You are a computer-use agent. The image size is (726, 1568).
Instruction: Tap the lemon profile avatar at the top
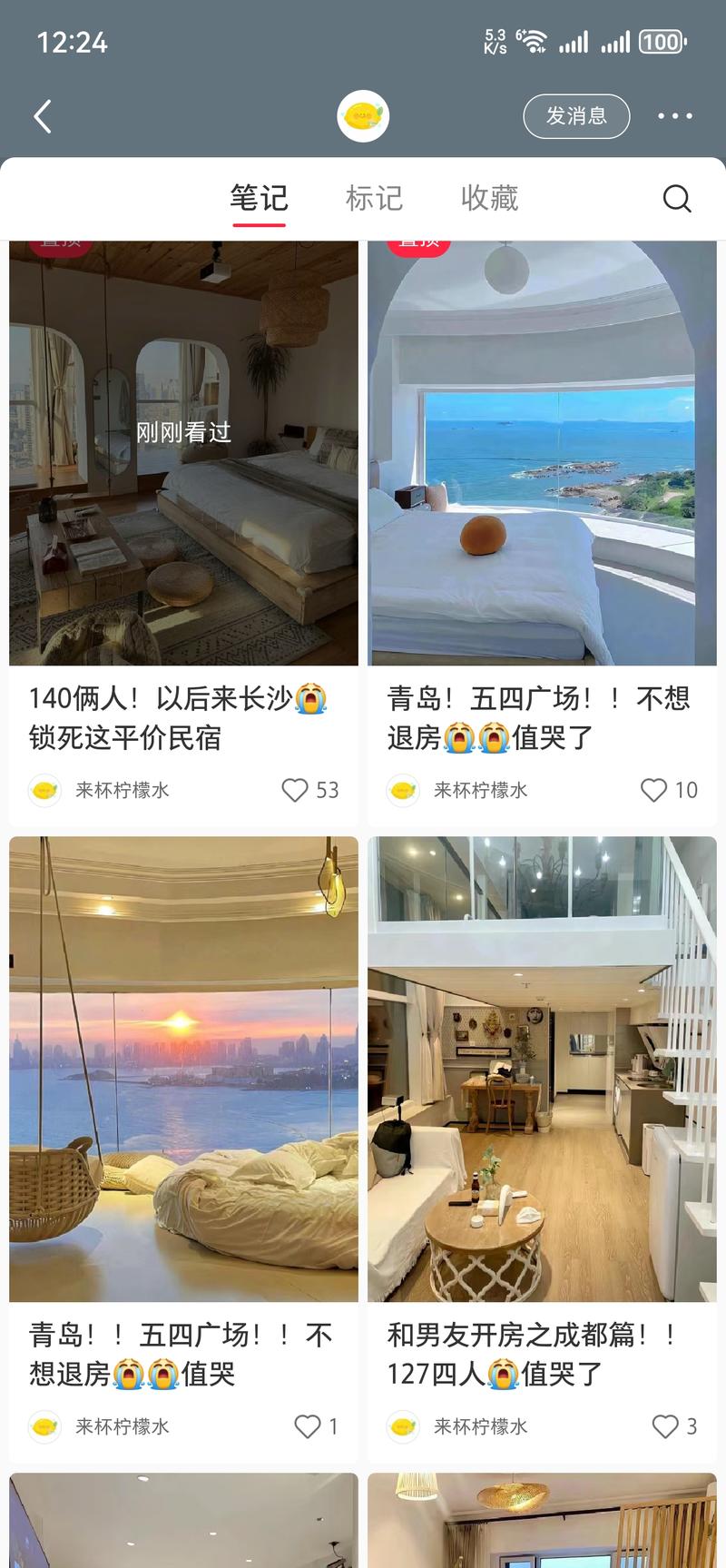coord(363,116)
